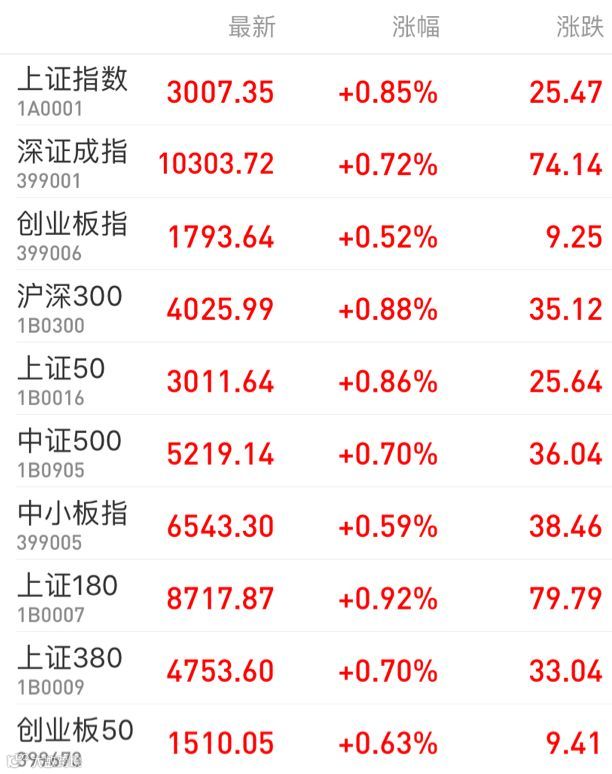Sort by the 涨幅 column header
The image size is (612, 774).
pyautogui.click(x=416, y=27)
